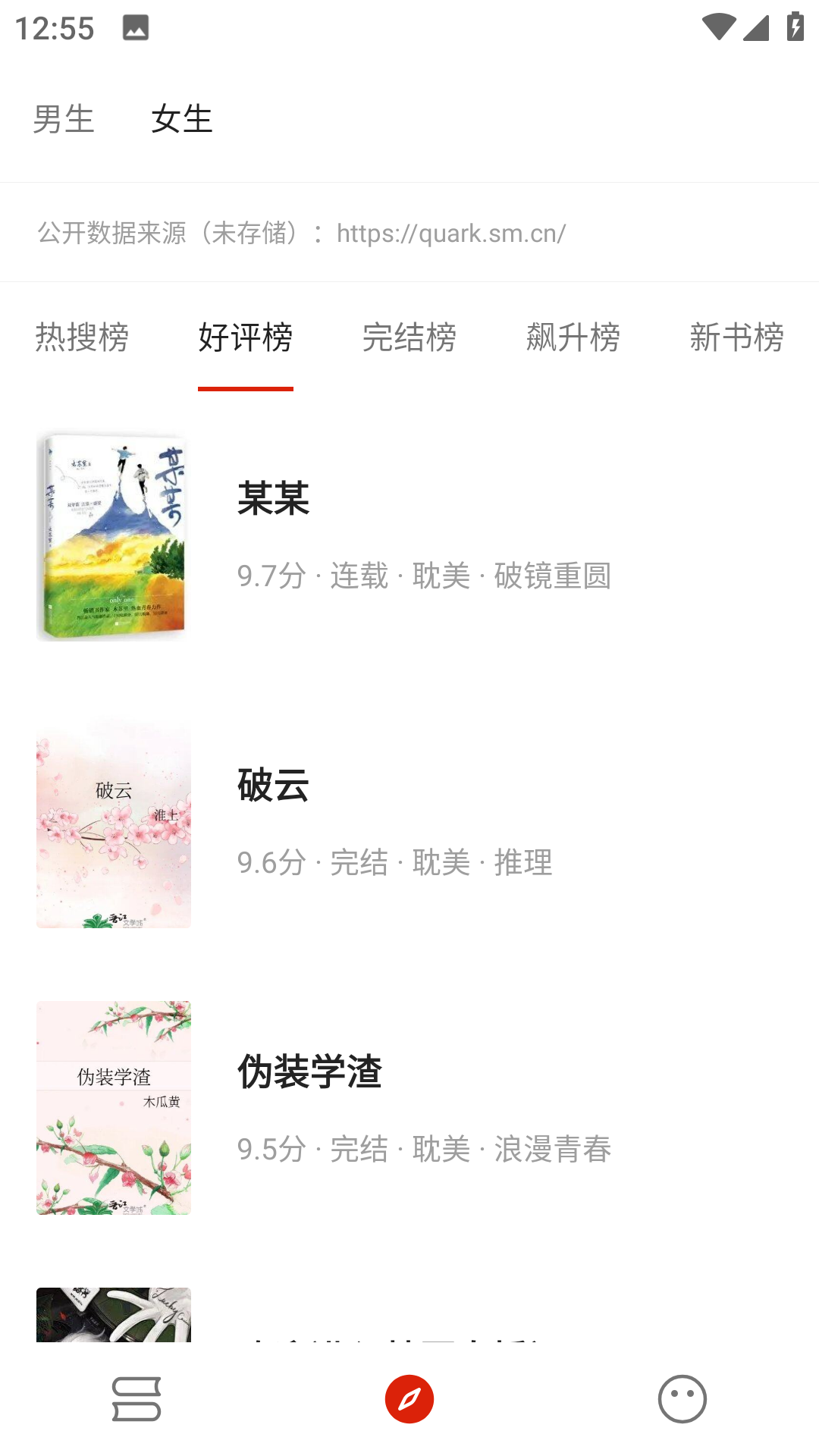Select the 好评榜 ranking tab
819x1456 pixels.
point(245,337)
